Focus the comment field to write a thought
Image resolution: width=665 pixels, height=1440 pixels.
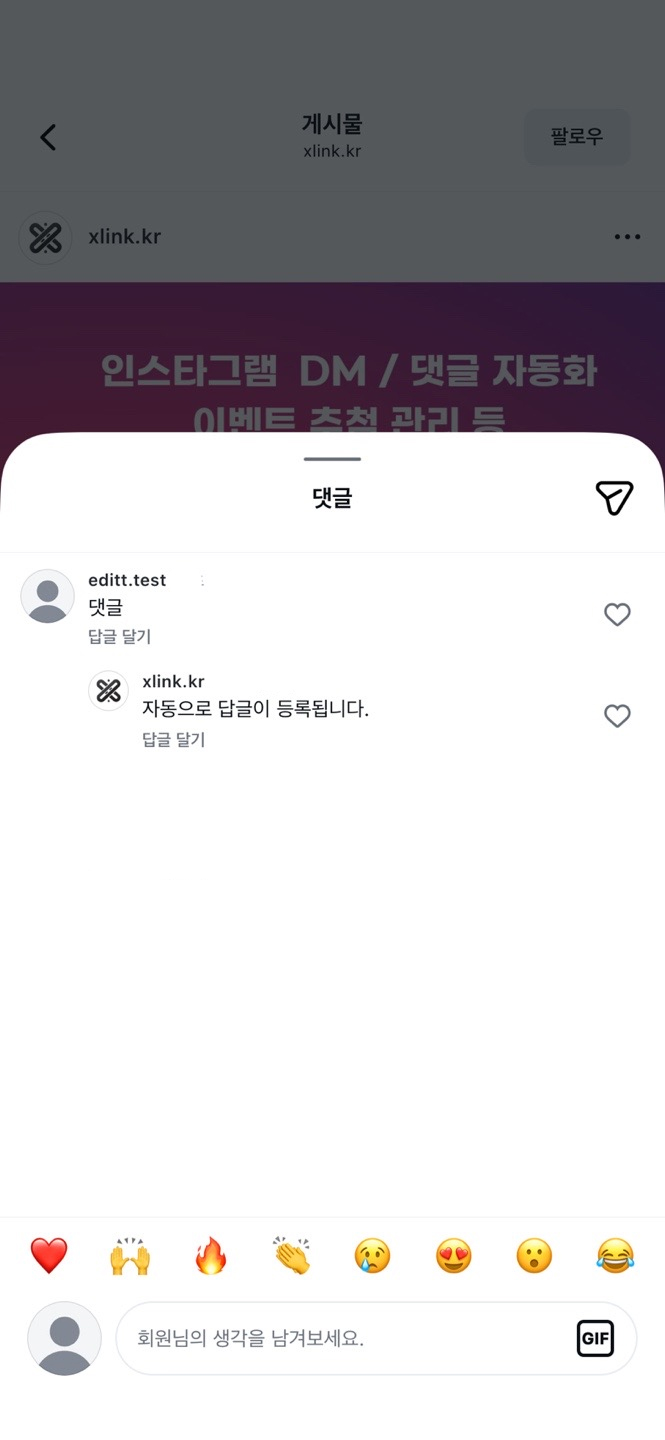340,1338
